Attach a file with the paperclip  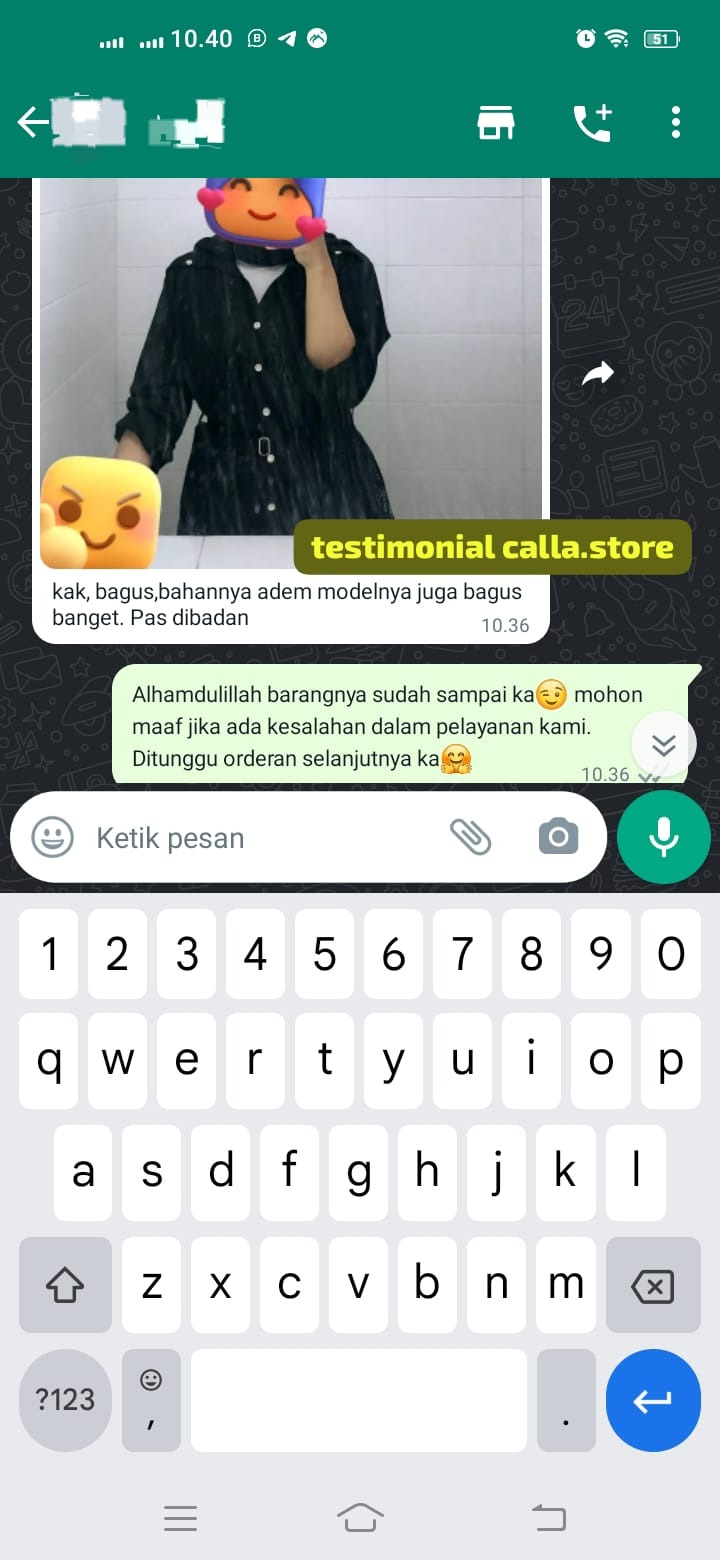[x=470, y=837]
